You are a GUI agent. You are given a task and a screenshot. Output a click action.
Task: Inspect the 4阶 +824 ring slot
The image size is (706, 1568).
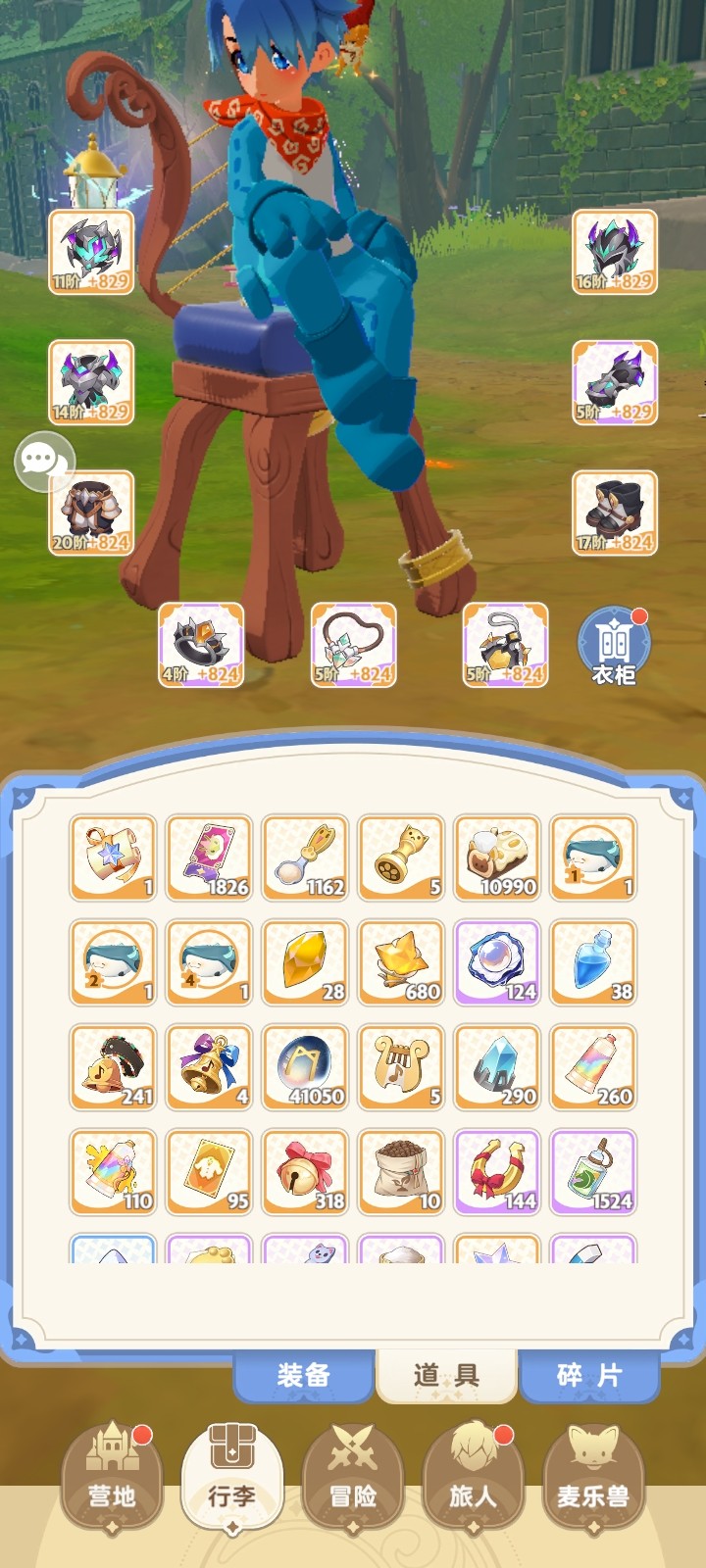coord(201,644)
